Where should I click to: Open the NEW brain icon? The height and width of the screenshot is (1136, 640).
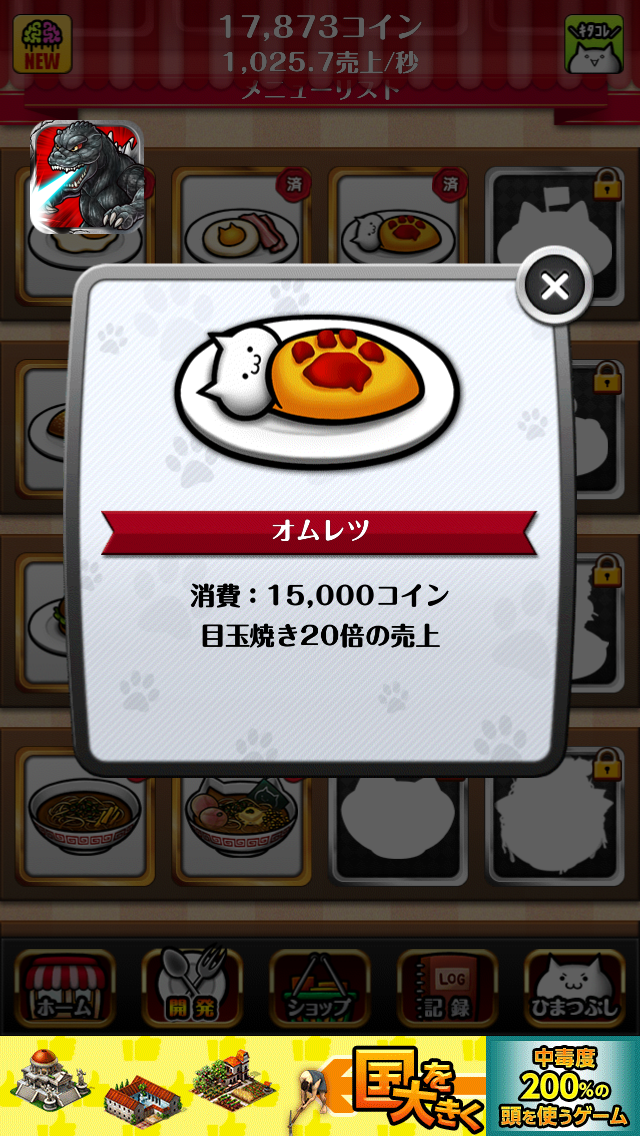[41, 44]
